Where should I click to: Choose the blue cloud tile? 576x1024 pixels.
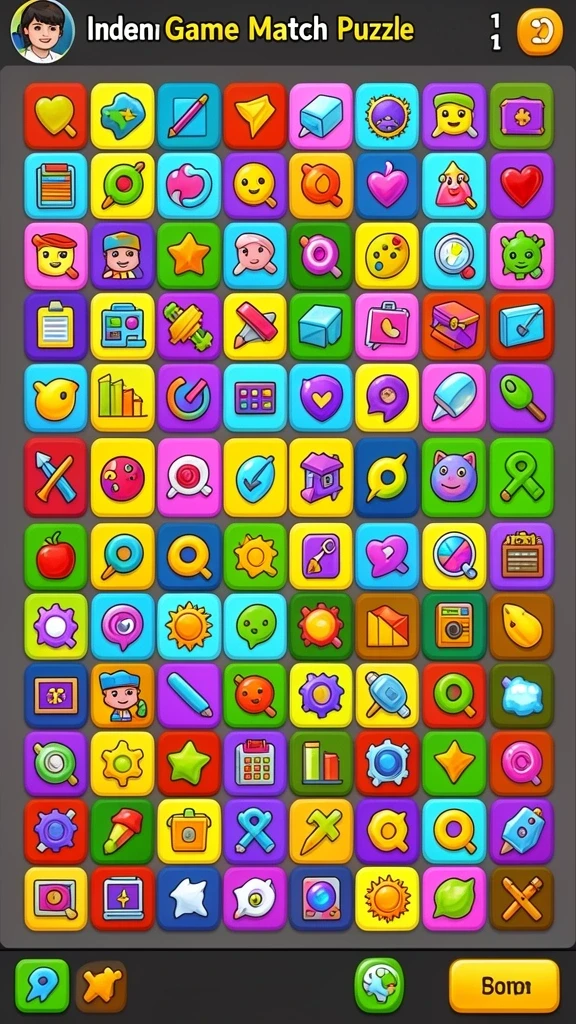(x=521, y=695)
